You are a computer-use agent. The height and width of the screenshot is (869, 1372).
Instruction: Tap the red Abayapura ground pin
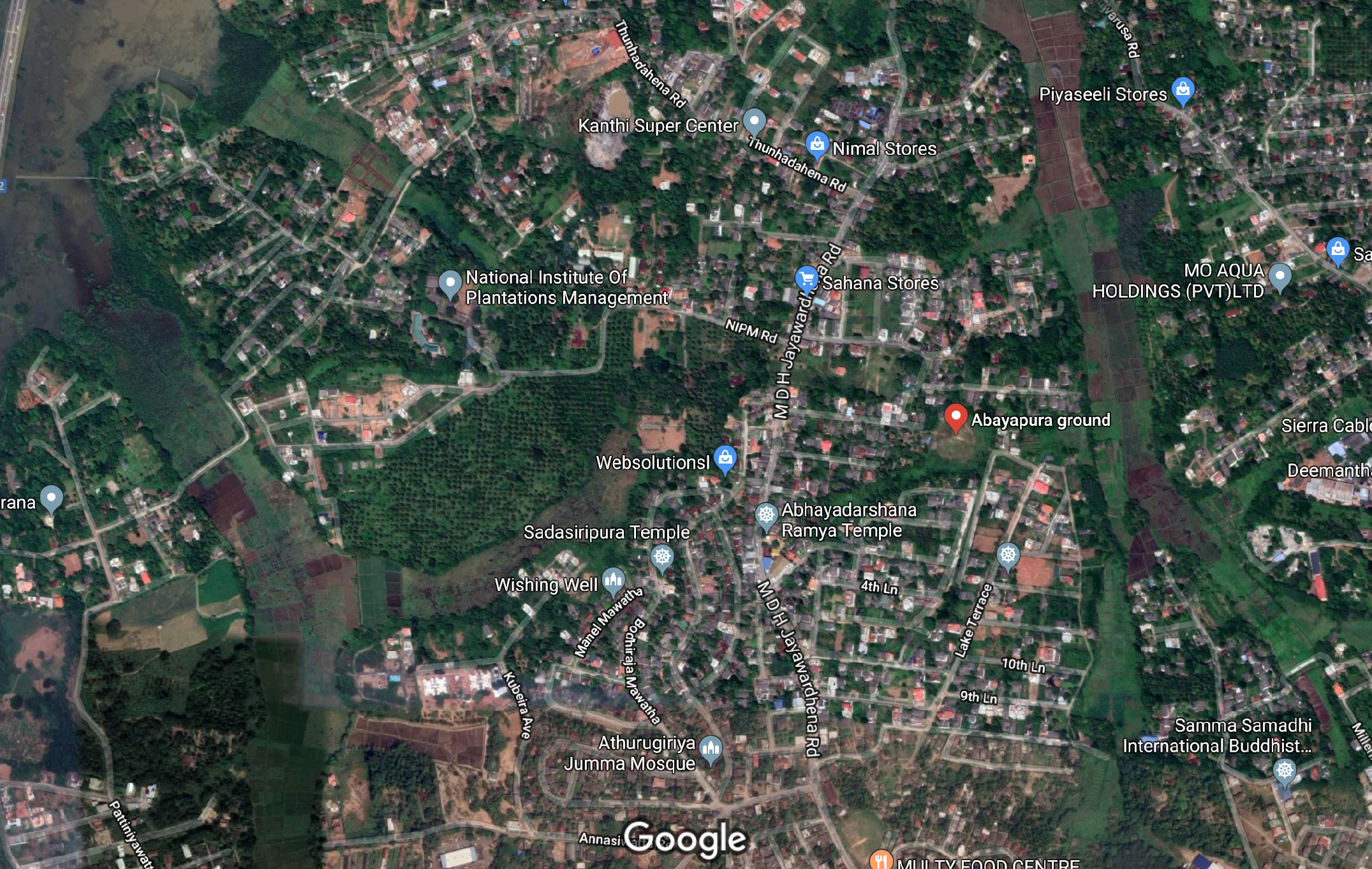[x=955, y=417]
